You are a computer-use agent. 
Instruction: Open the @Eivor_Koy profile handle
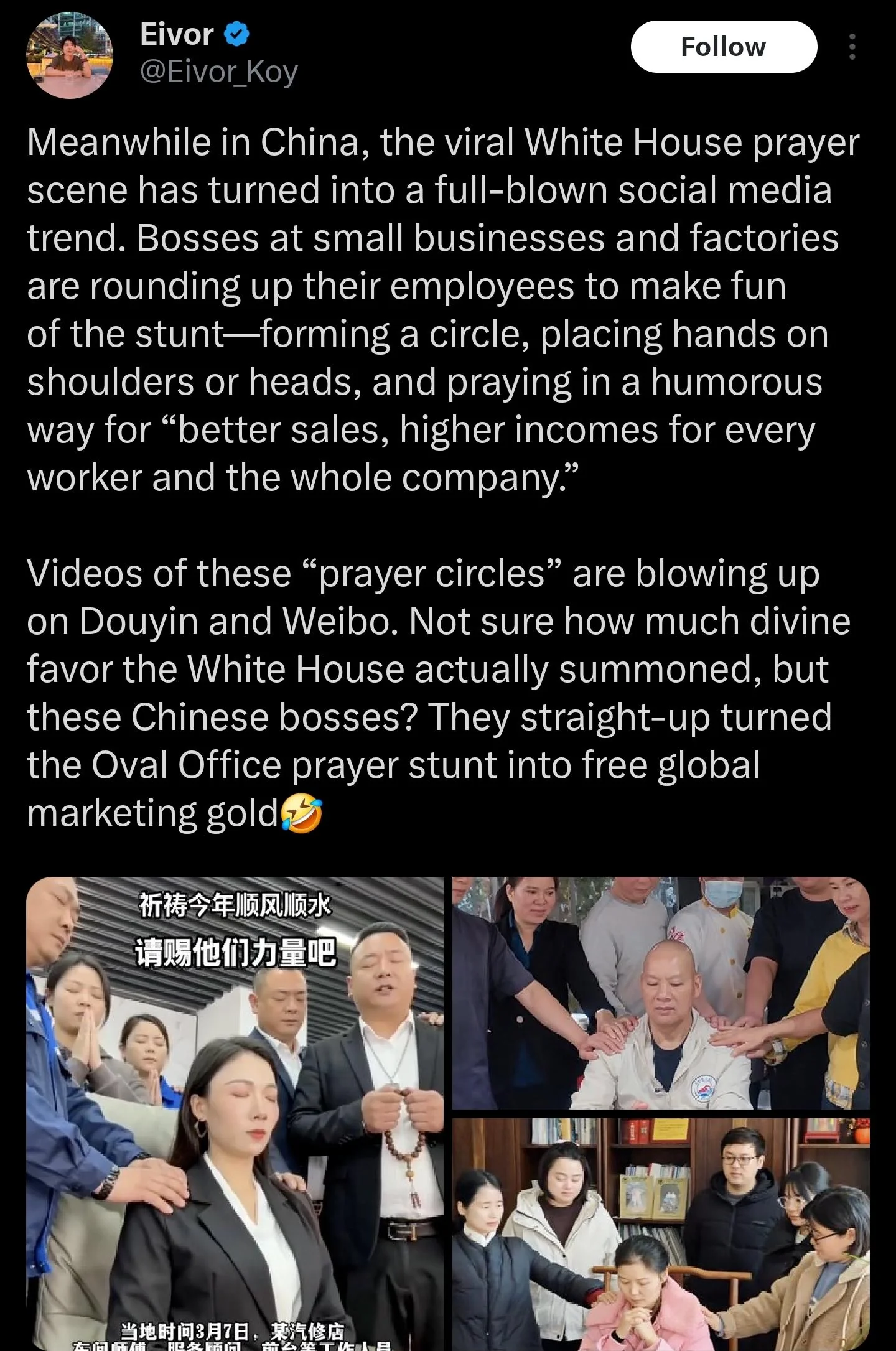[x=219, y=72]
